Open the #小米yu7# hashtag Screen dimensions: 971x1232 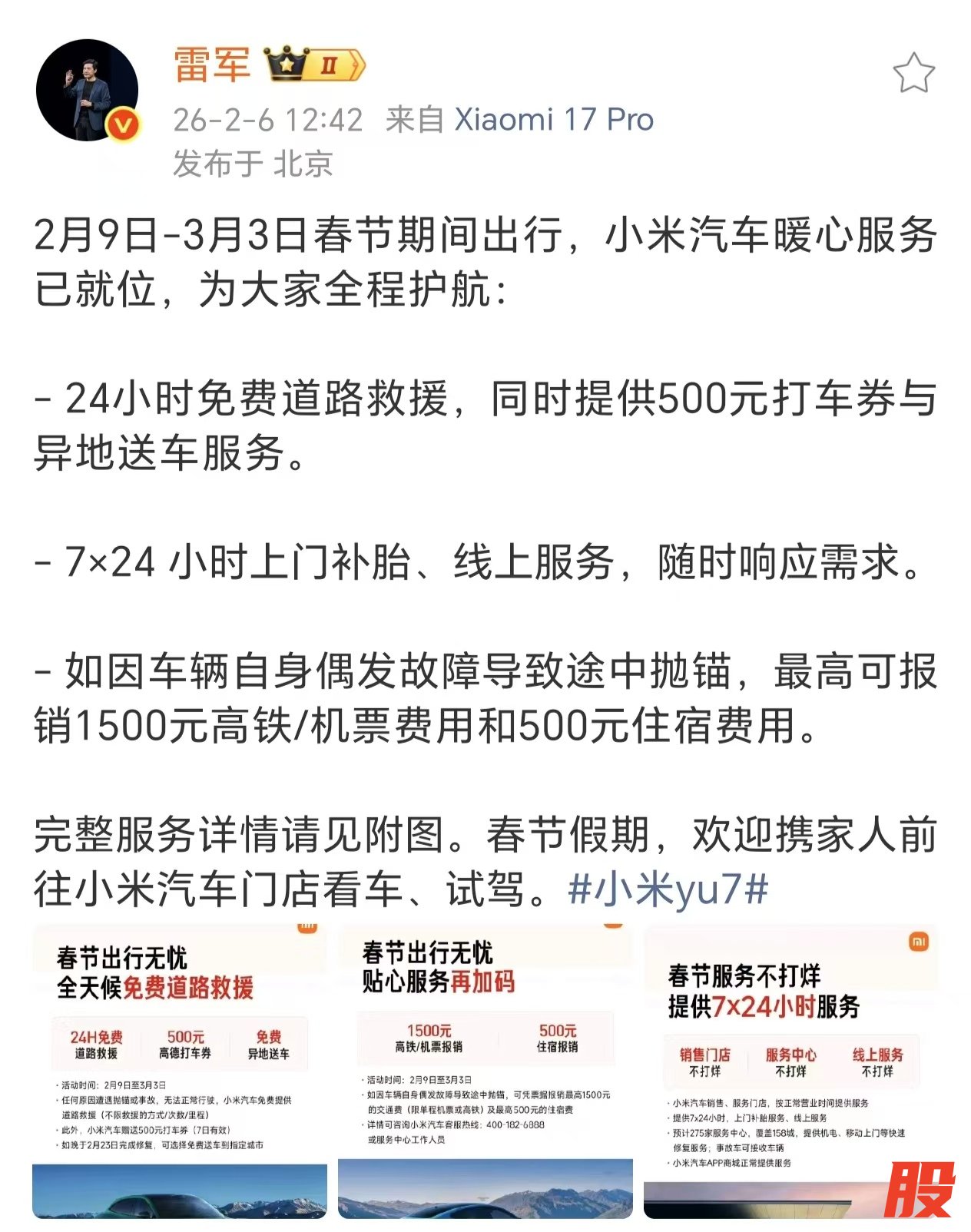(667, 889)
